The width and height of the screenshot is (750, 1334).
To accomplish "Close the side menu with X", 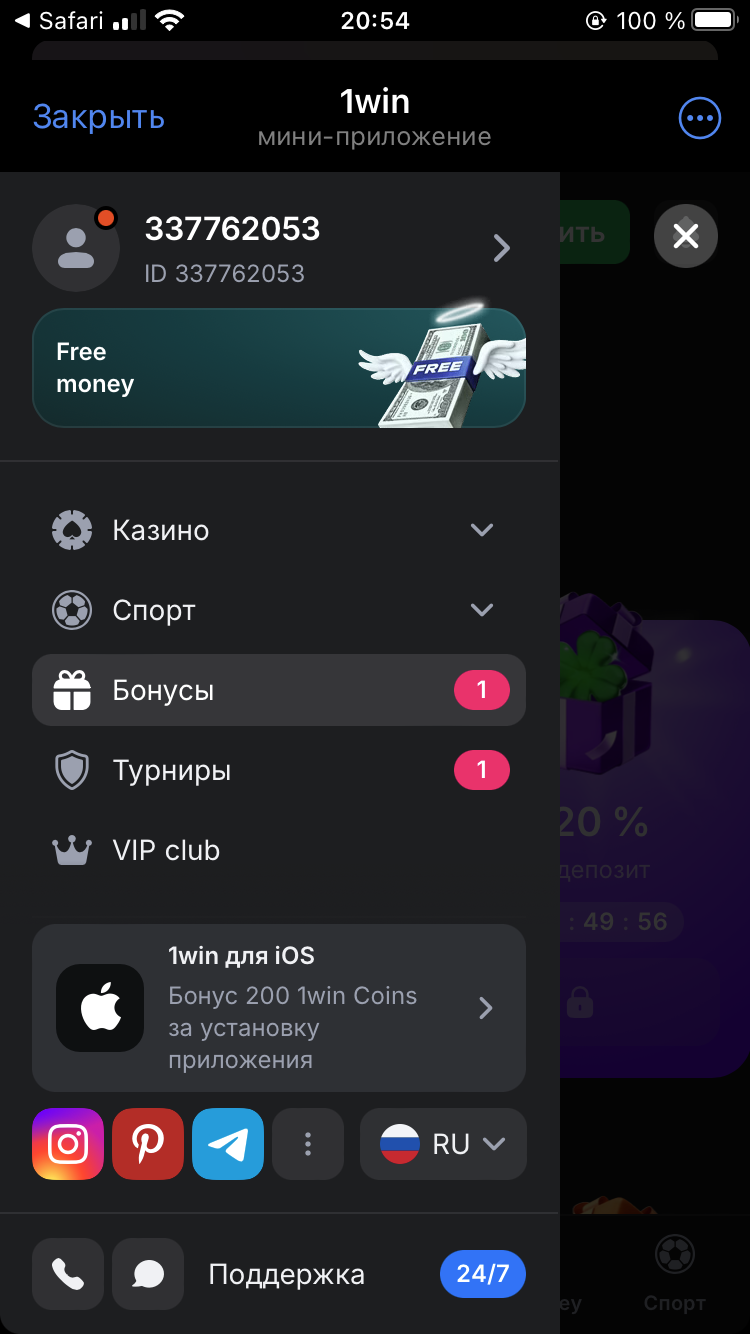I will 685,236.
